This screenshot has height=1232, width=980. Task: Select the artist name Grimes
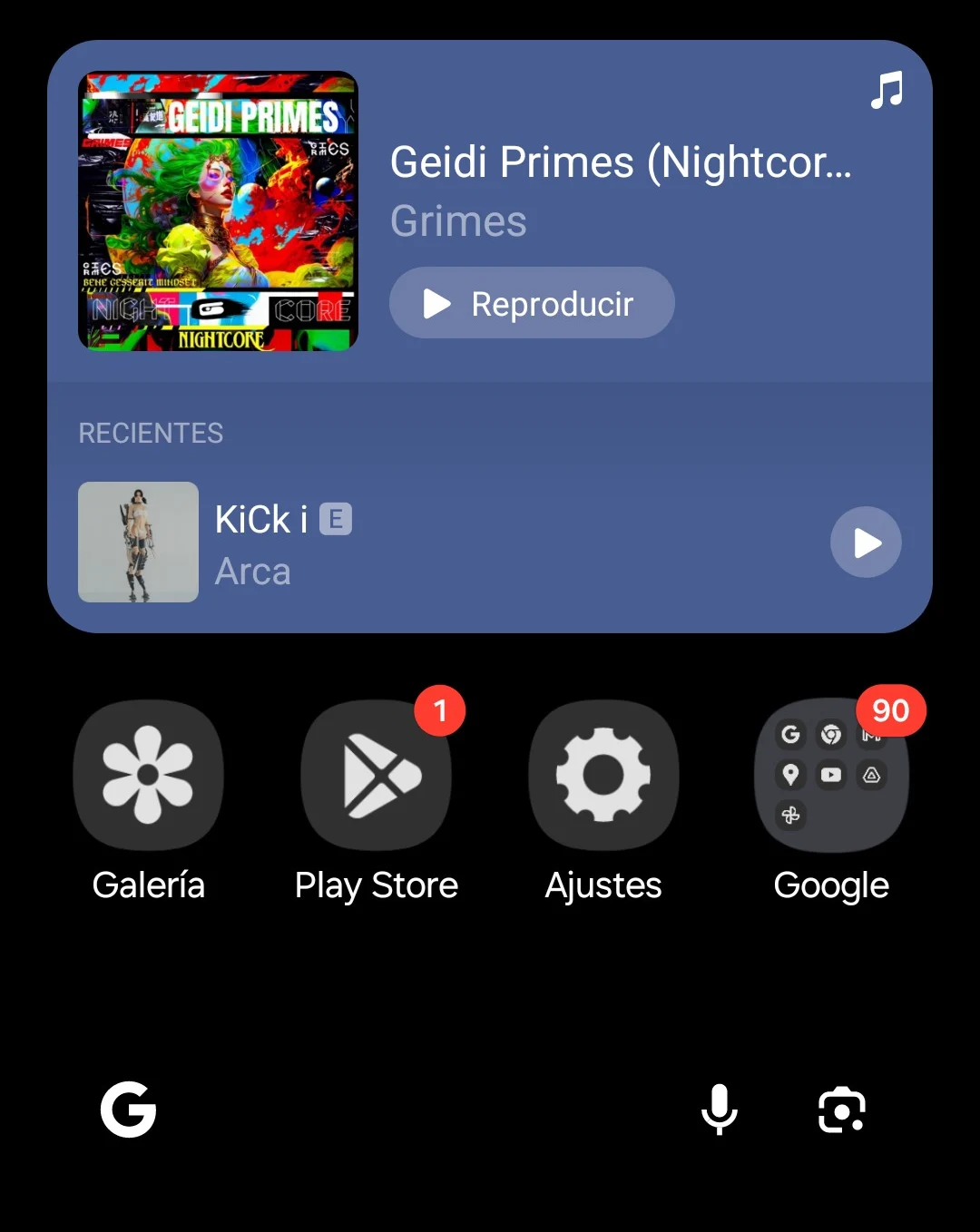(458, 220)
